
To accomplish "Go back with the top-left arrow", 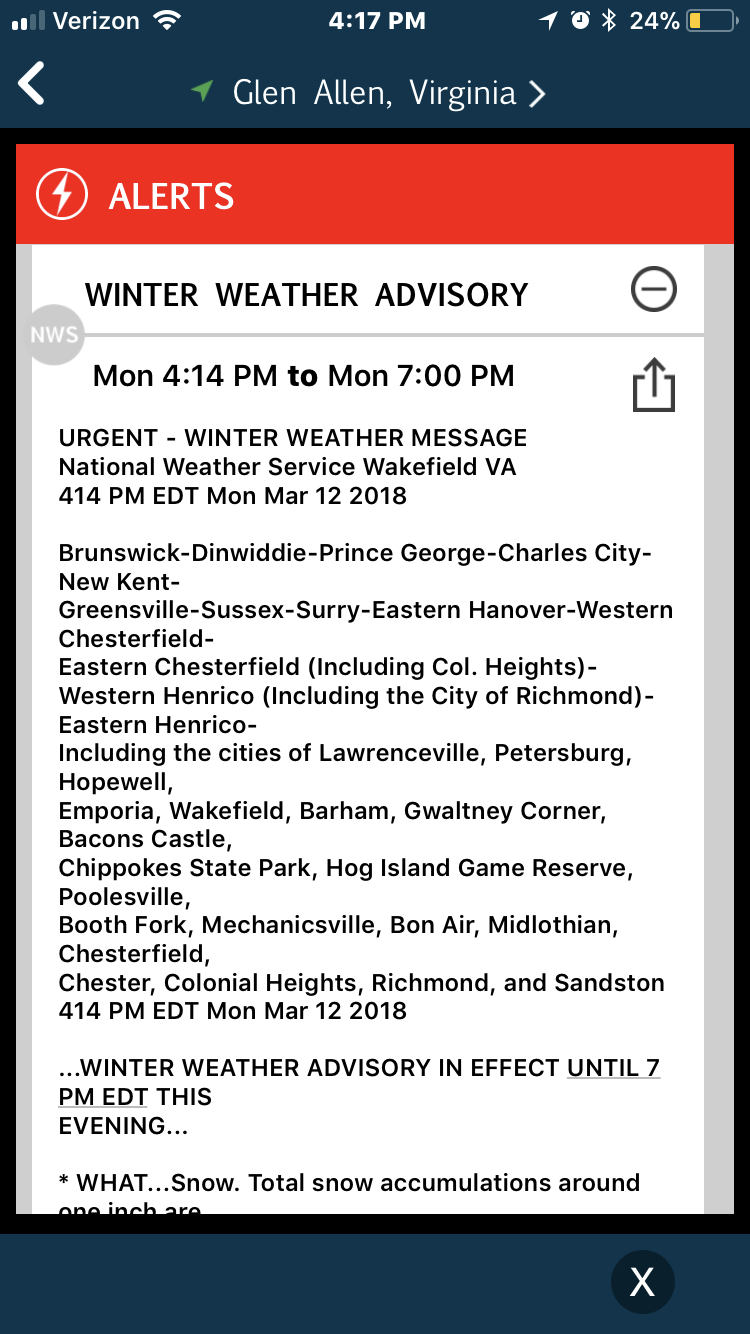I will click(x=32, y=84).
